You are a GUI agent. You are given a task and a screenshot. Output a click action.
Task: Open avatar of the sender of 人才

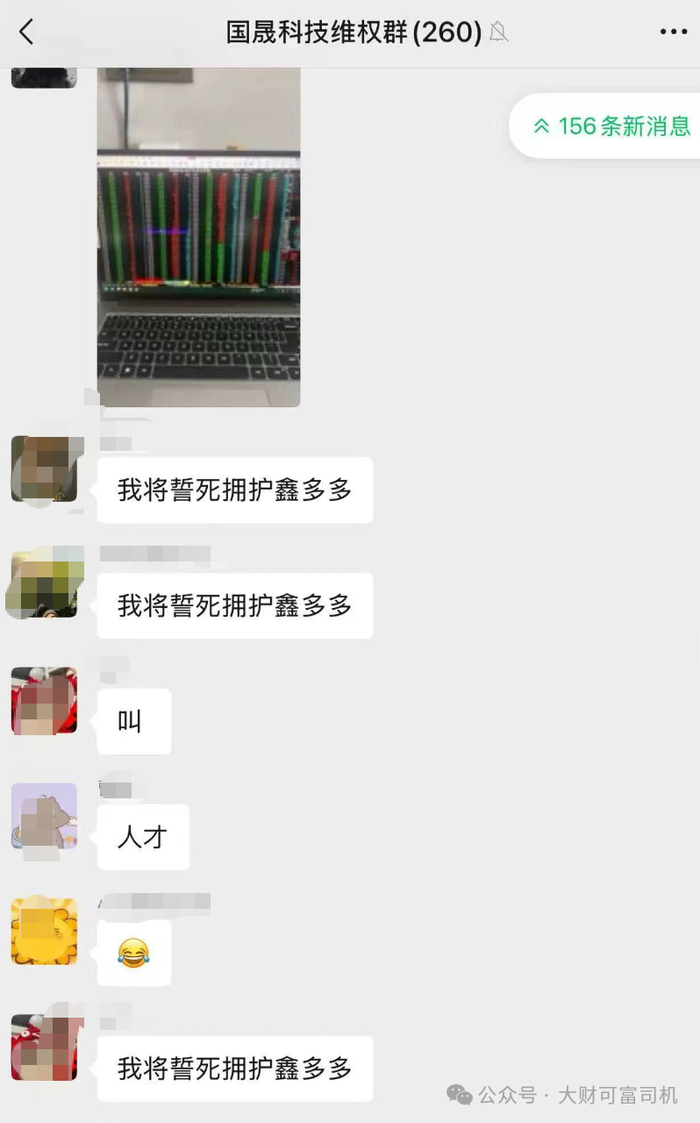point(44,816)
